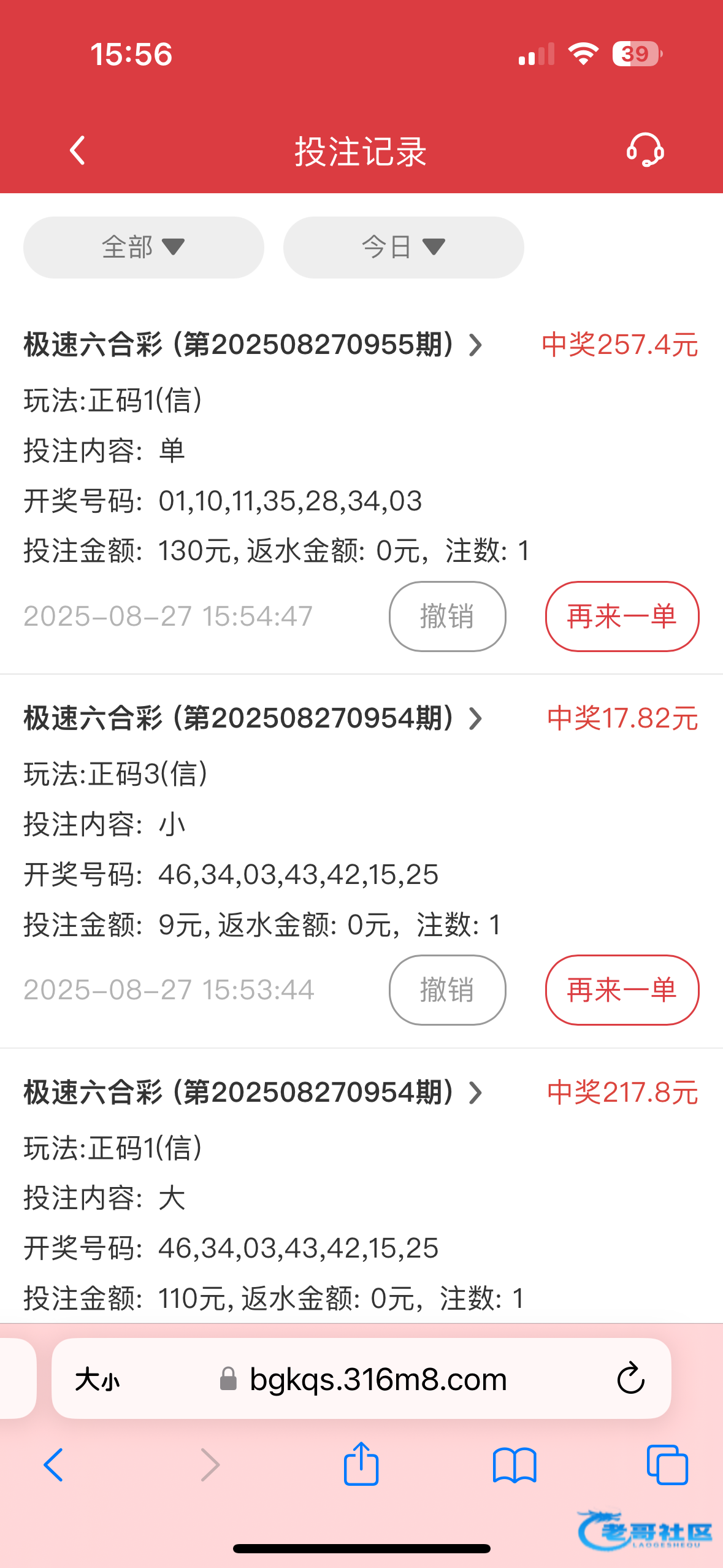Go back from the 投注记录 page

point(77,151)
